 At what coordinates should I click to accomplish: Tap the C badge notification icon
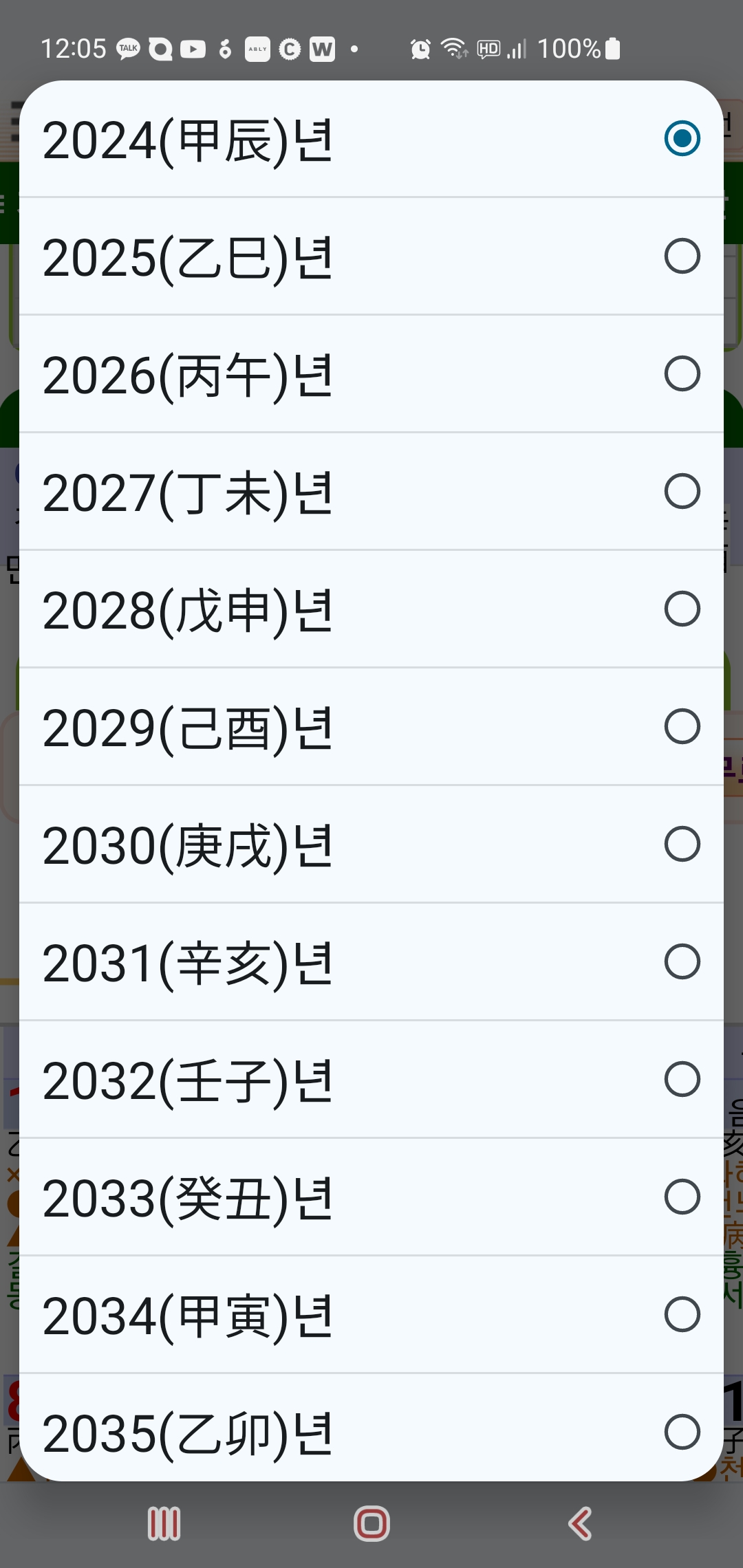click(288, 49)
